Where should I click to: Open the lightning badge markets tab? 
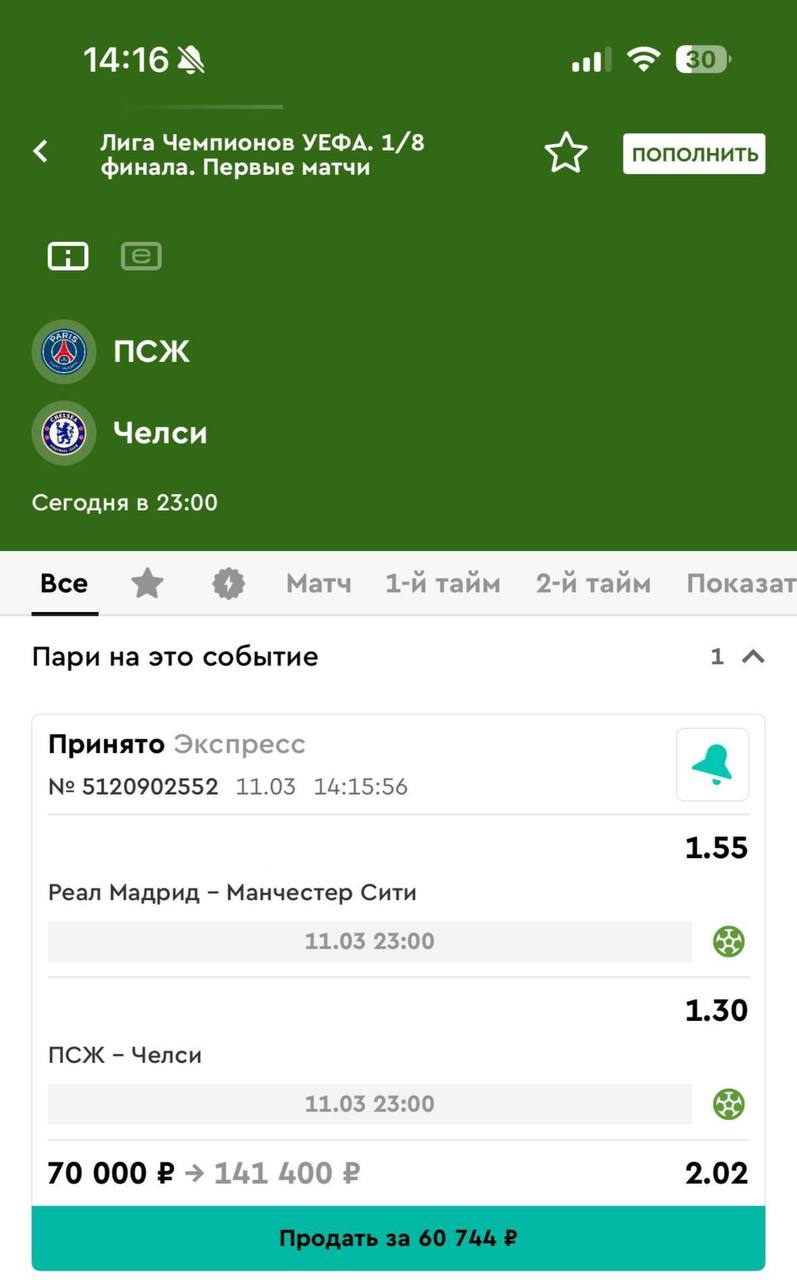tap(228, 584)
